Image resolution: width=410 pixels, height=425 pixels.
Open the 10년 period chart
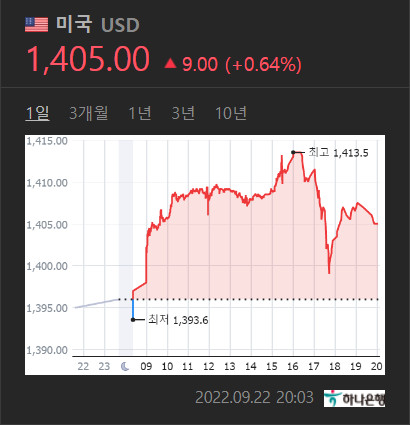pos(231,113)
